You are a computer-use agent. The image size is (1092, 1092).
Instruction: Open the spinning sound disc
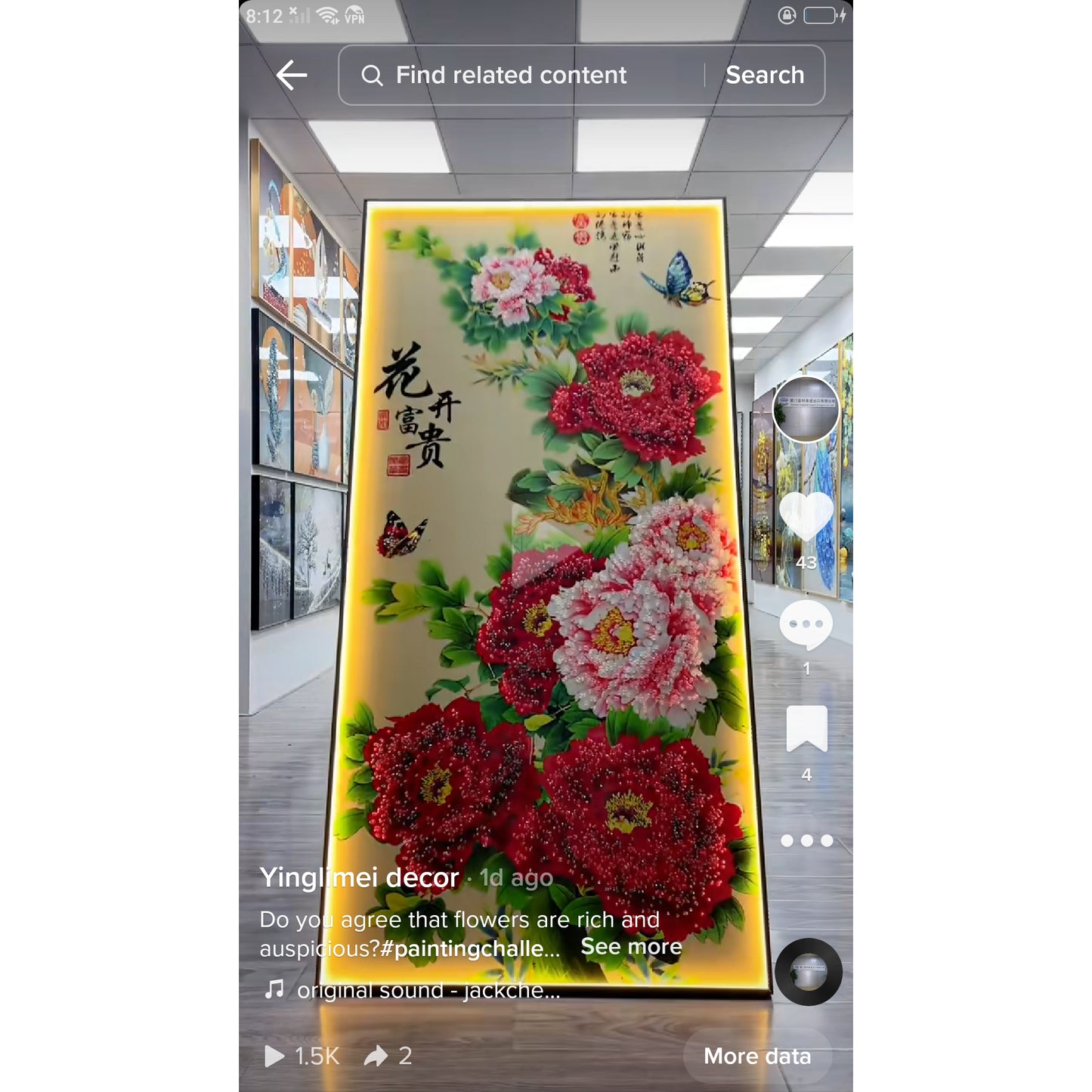[808, 972]
